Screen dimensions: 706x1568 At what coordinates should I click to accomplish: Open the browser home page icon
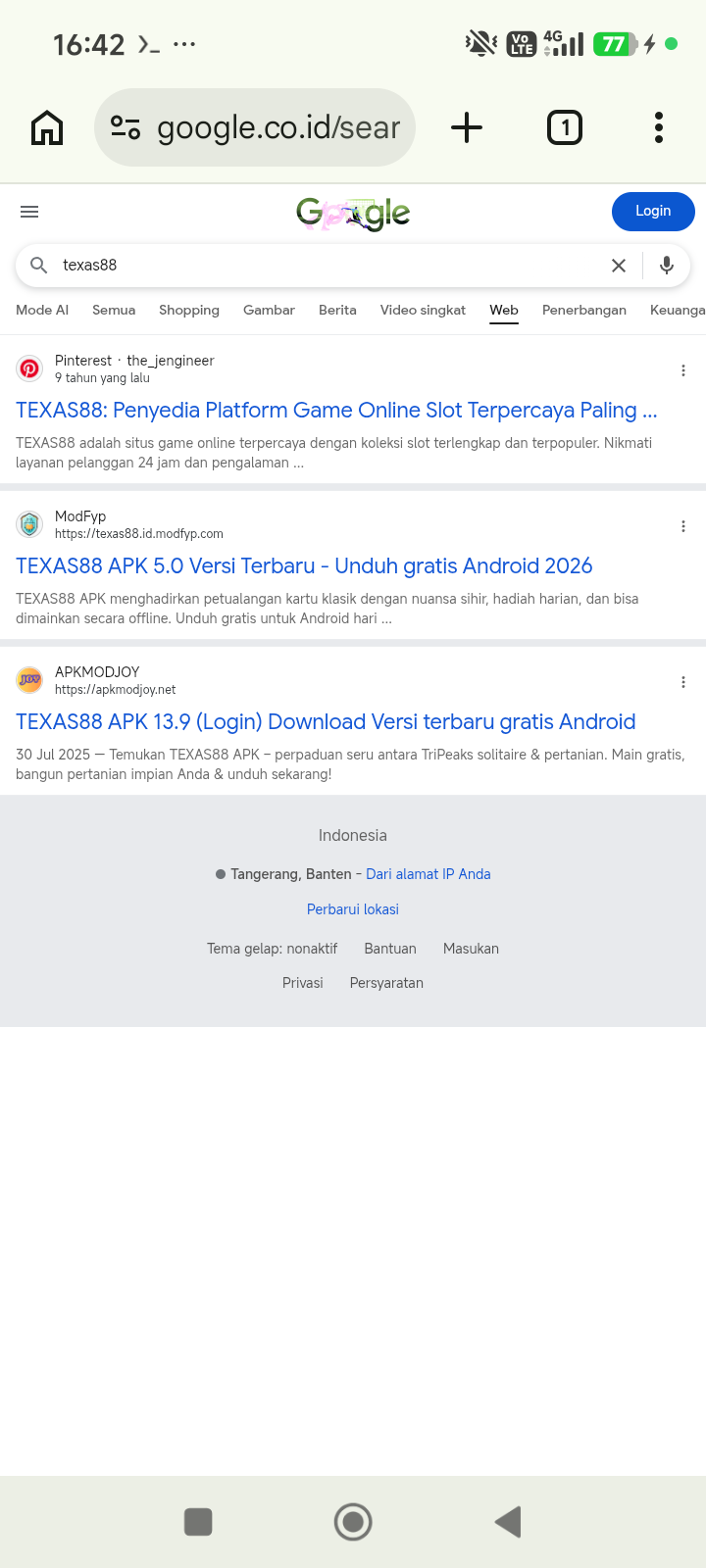click(47, 127)
